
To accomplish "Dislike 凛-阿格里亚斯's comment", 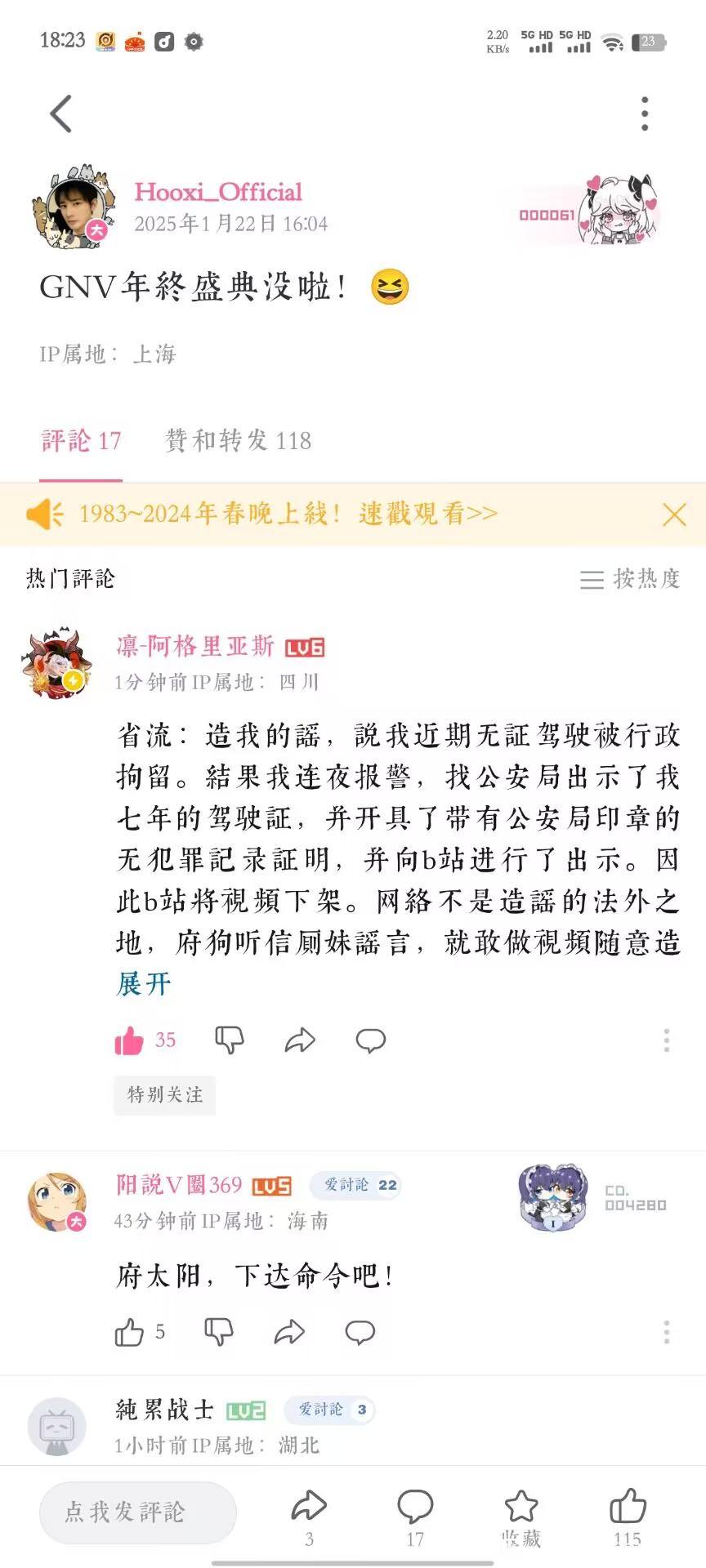I will 230,1040.
